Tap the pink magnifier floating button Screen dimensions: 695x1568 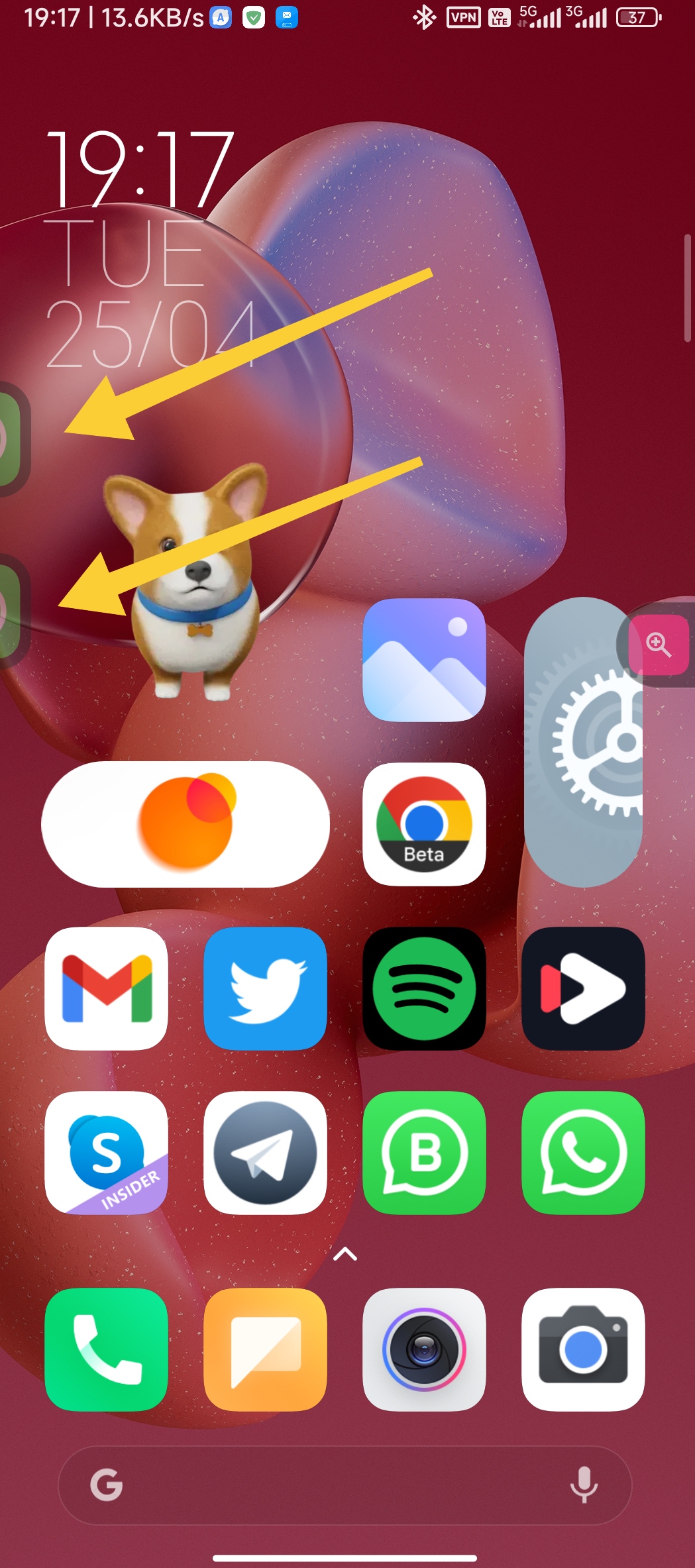[x=658, y=644]
